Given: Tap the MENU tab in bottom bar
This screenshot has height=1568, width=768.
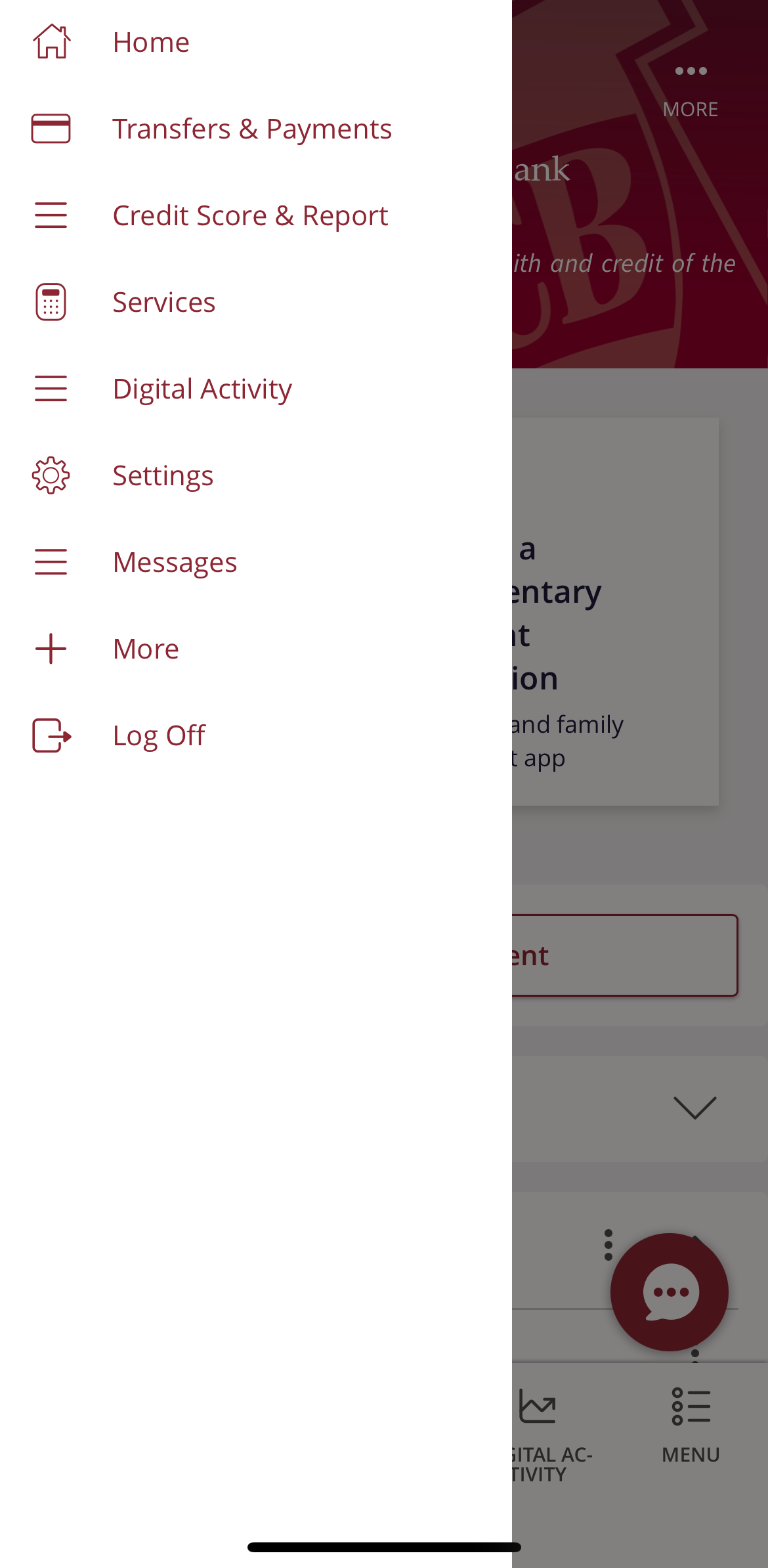Looking at the screenshot, I should (x=691, y=1425).
